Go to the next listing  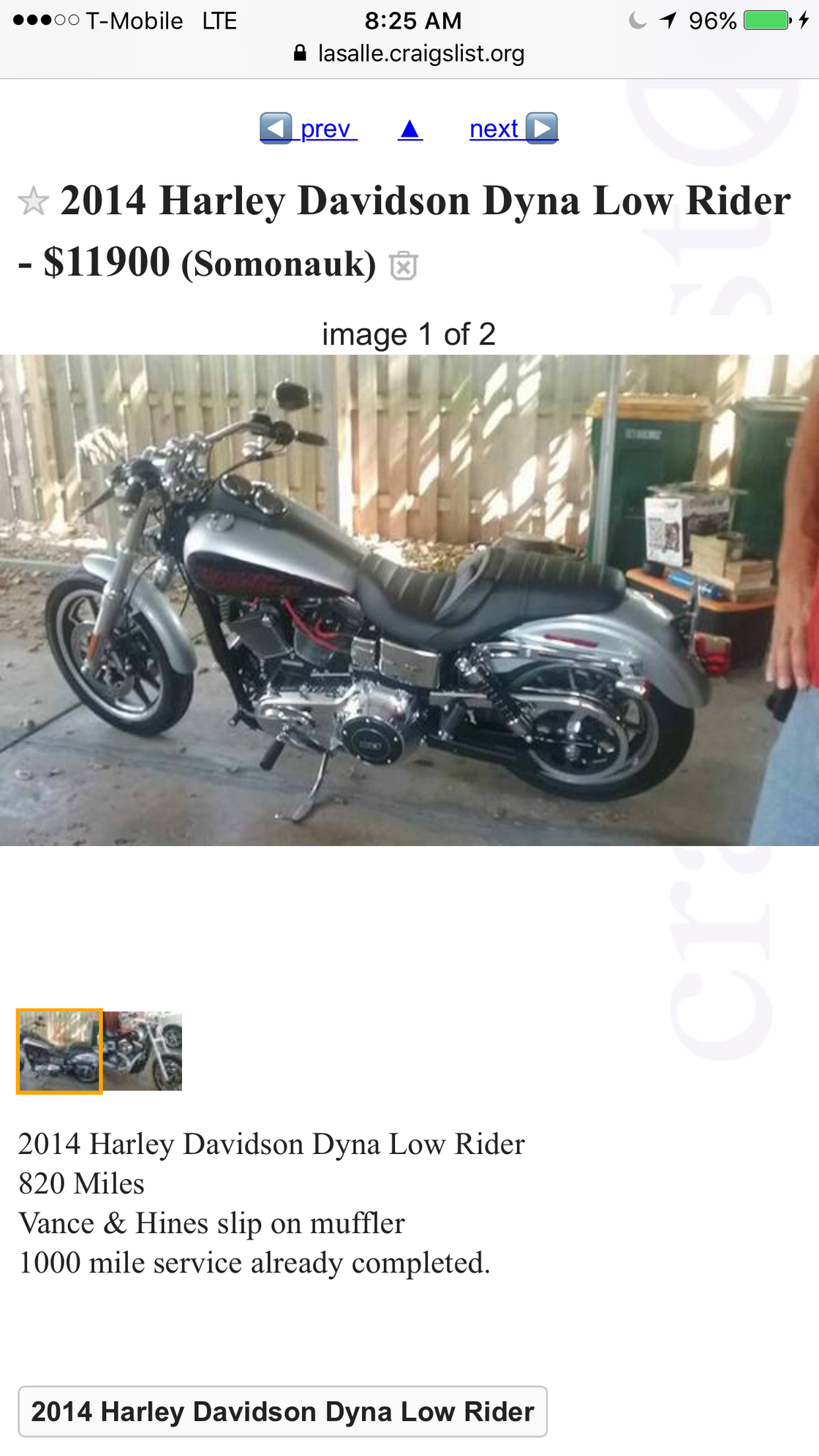[513, 129]
